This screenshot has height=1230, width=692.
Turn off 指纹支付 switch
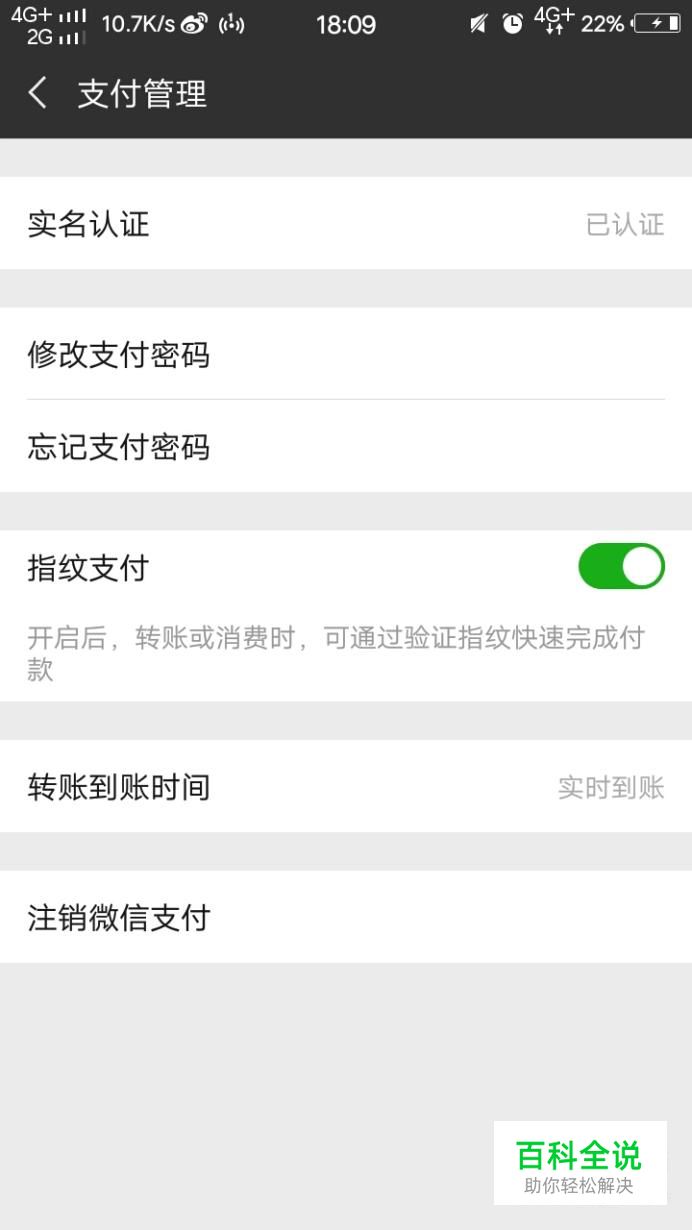(621, 566)
